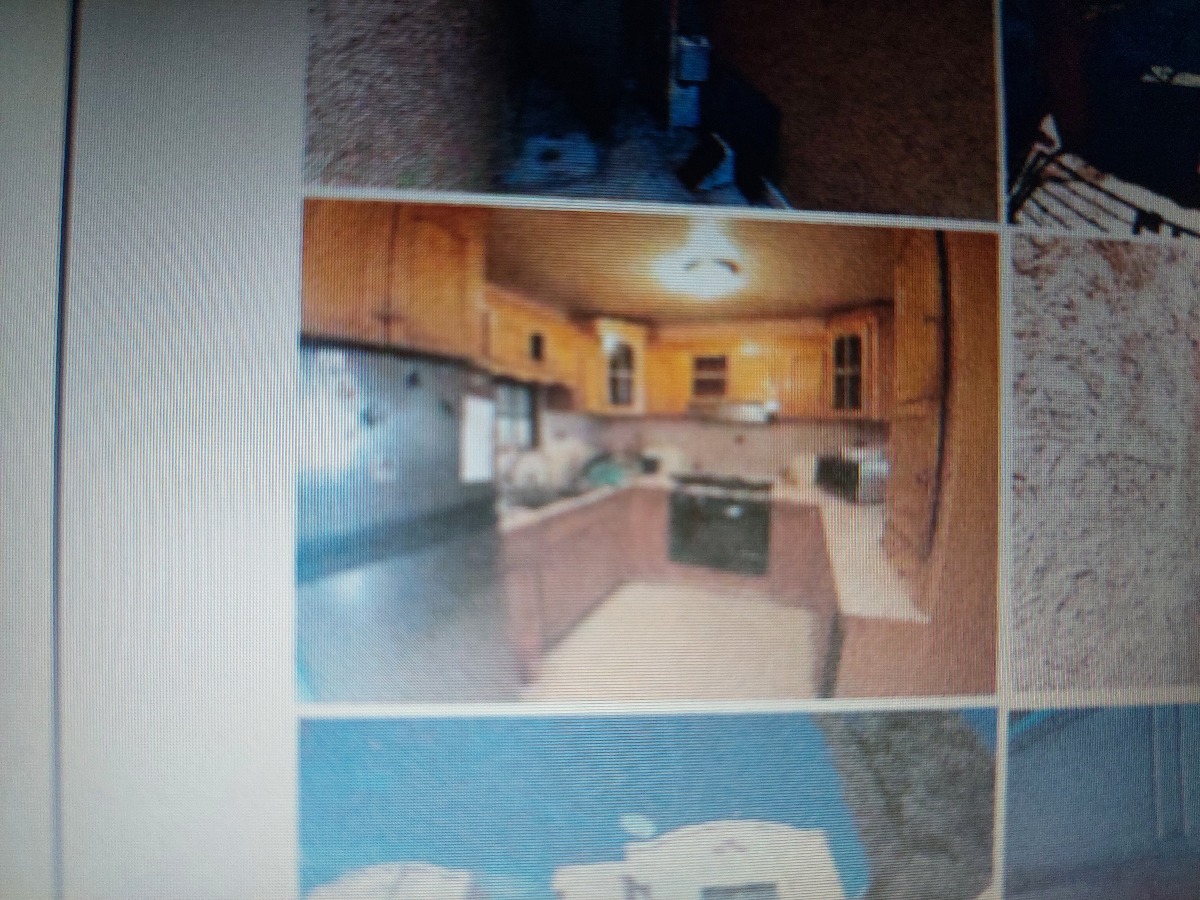Open the dark carpeted room photo
The height and width of the screenshot is (900, 1200).
pos(650,100)
